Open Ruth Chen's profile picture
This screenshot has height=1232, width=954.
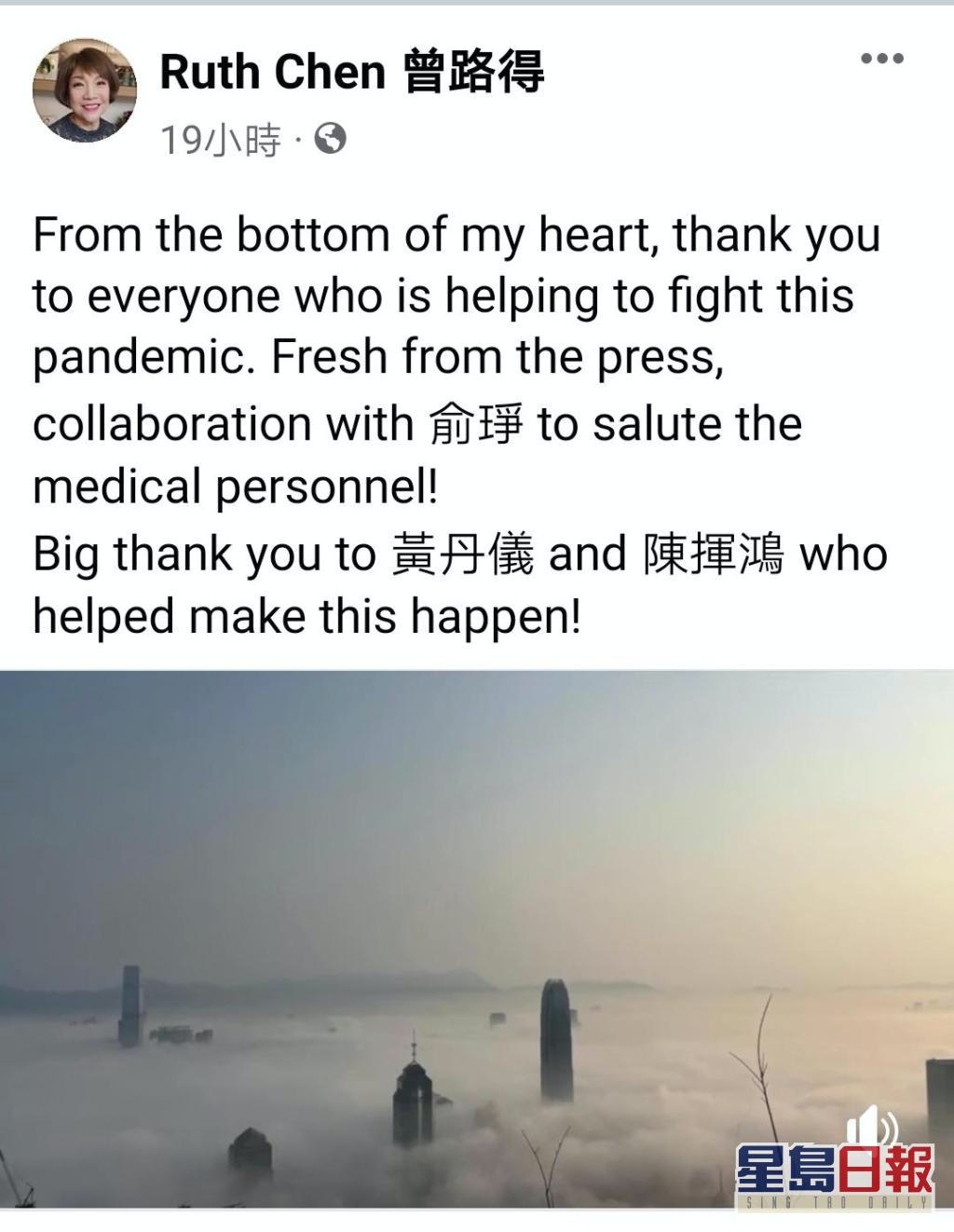point(85,90)
